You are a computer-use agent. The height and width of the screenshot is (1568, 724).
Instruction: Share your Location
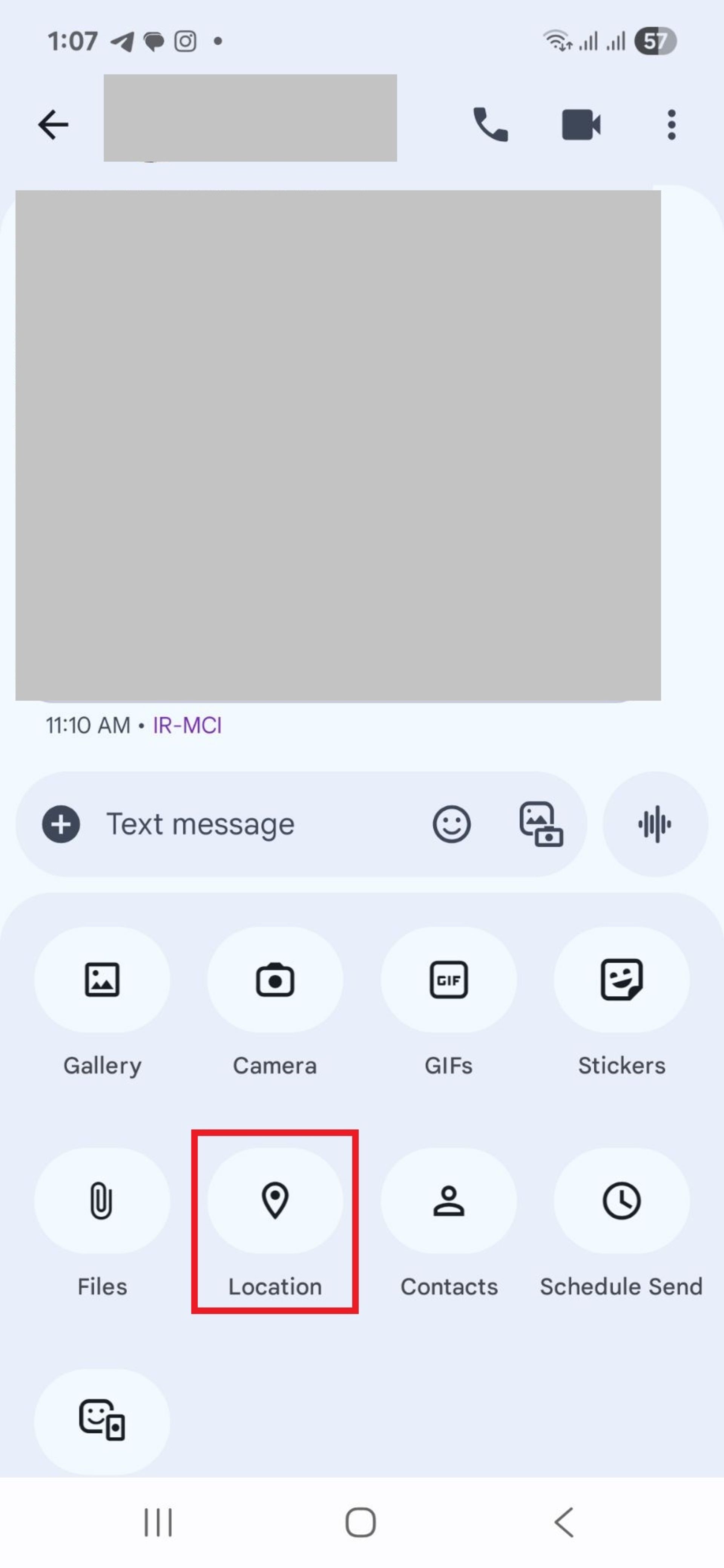(275, 1200)
